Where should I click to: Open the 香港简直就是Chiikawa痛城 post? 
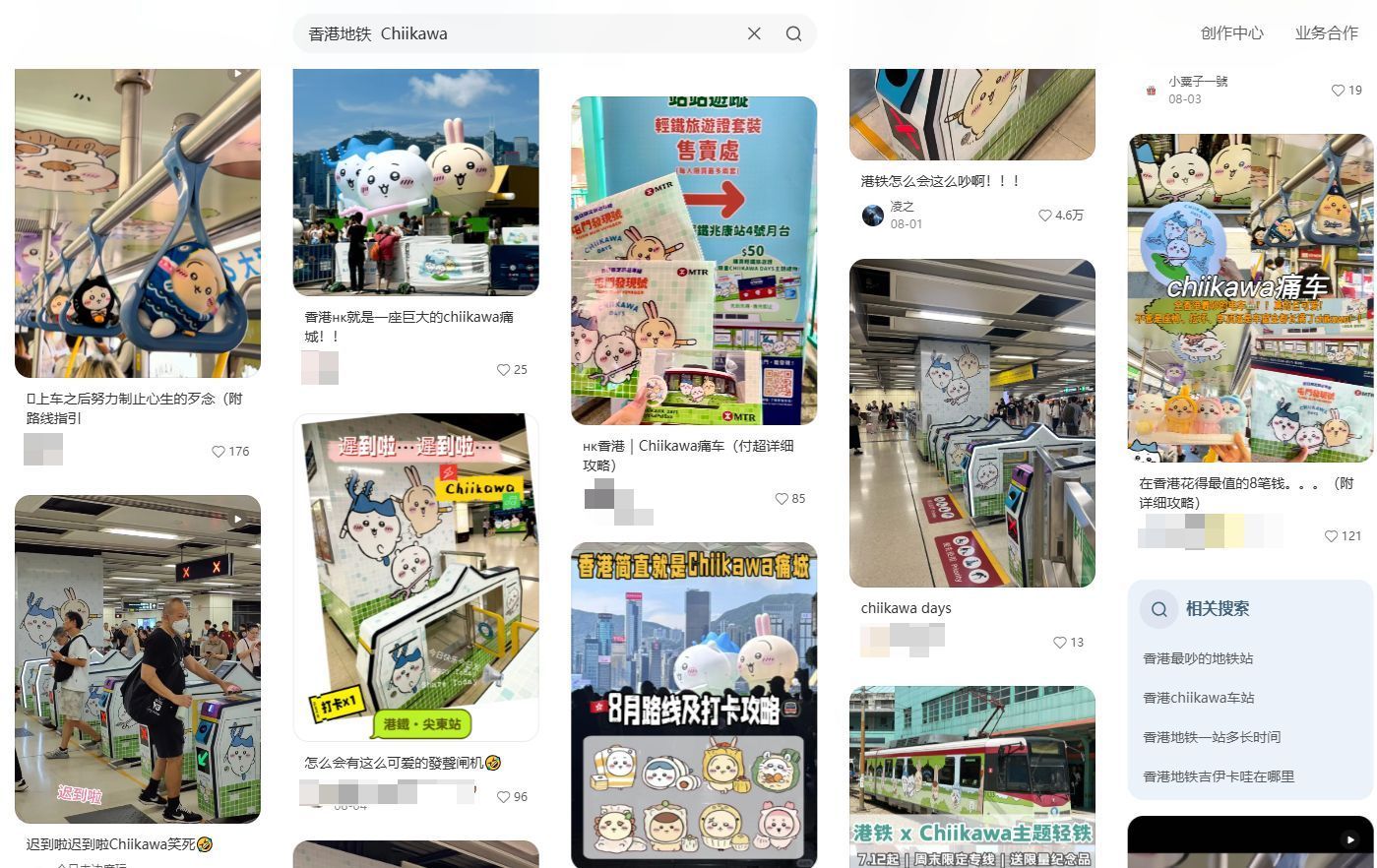click(693, 704)
